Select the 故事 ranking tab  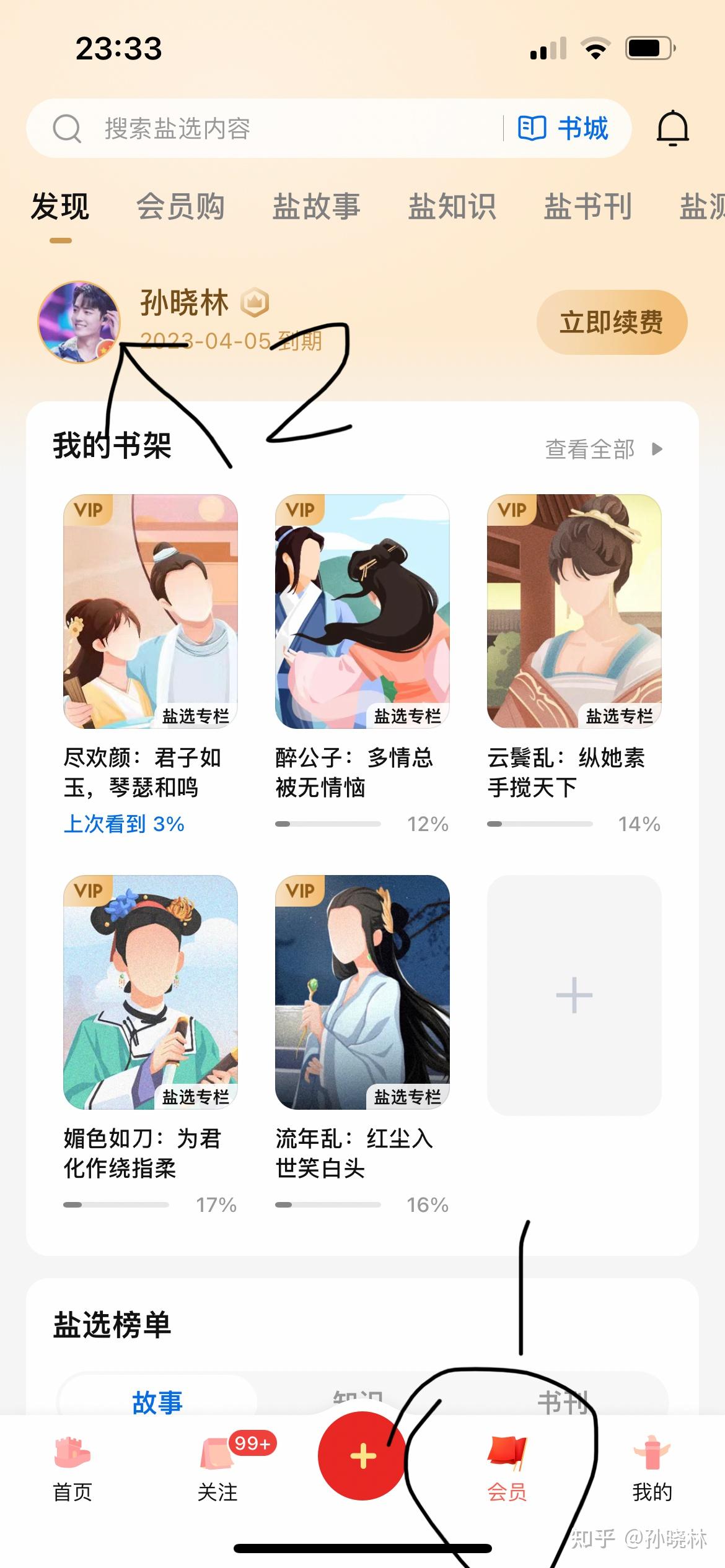click(157, 1402)
